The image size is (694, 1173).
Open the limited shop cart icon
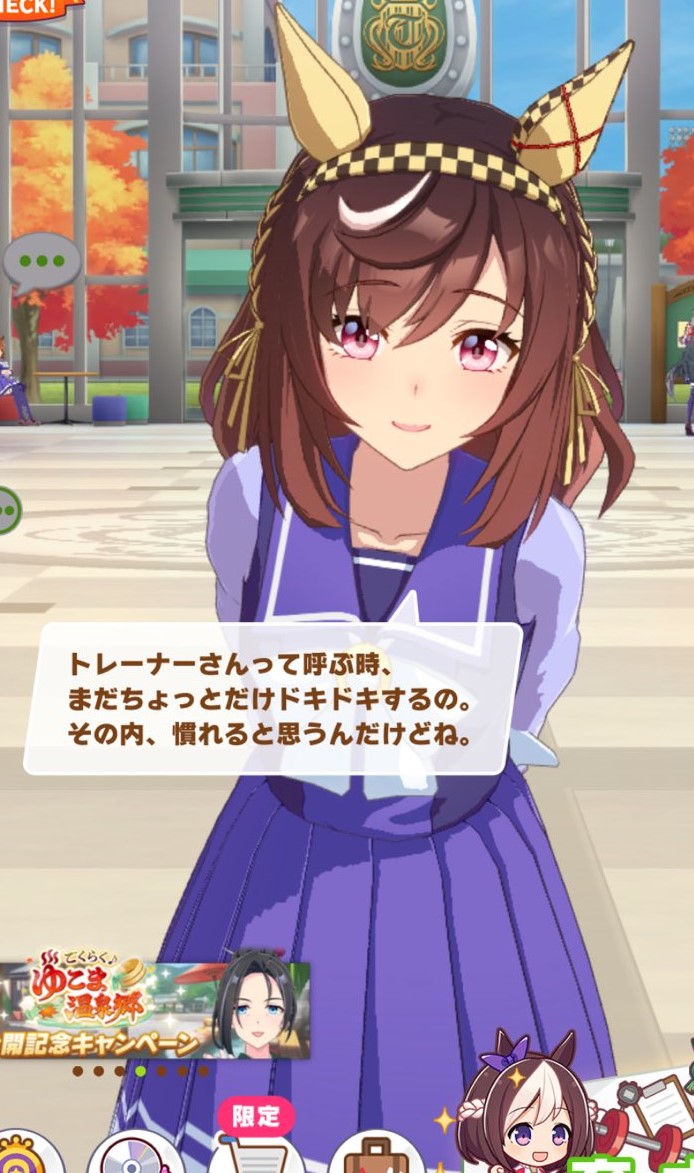coord(258,1150)
